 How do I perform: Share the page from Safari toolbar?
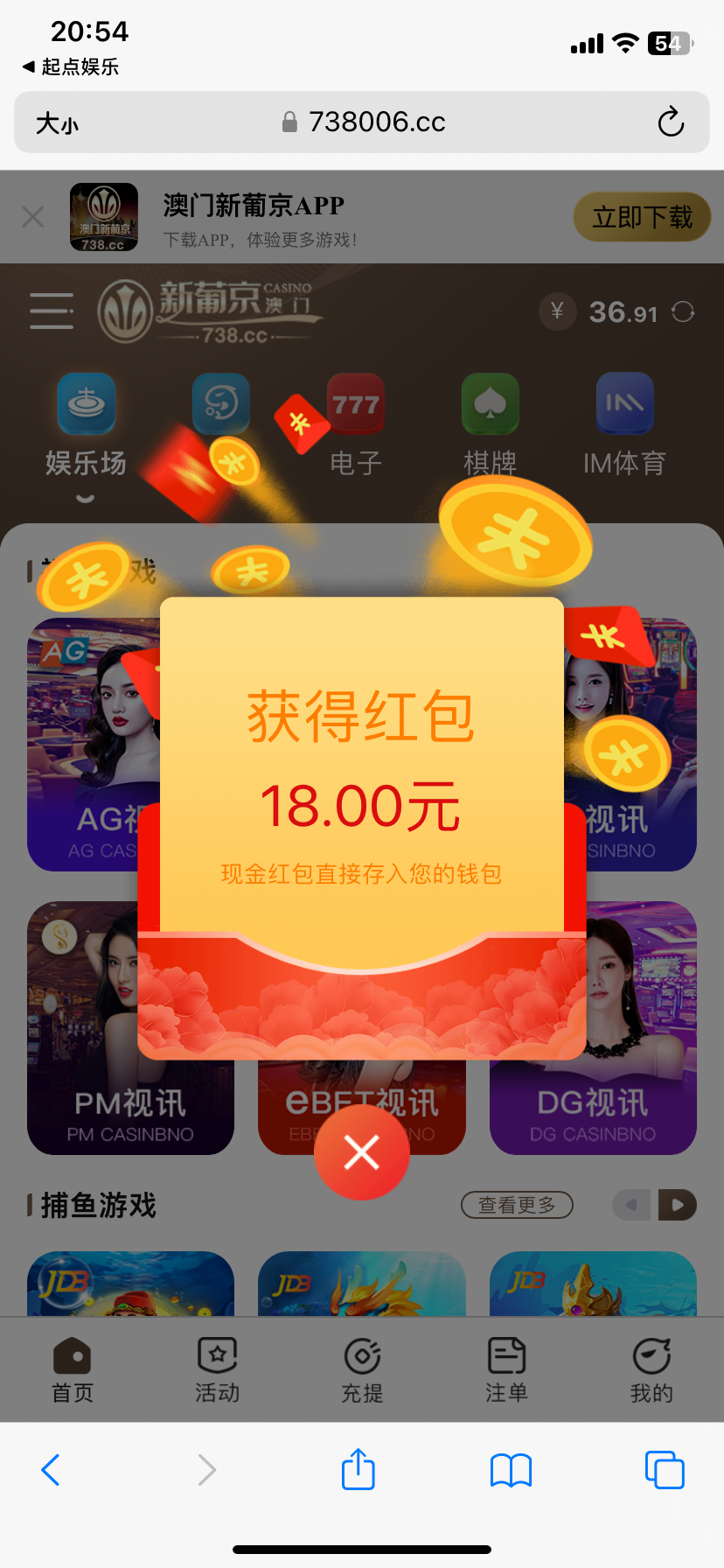pos(358,1469)
